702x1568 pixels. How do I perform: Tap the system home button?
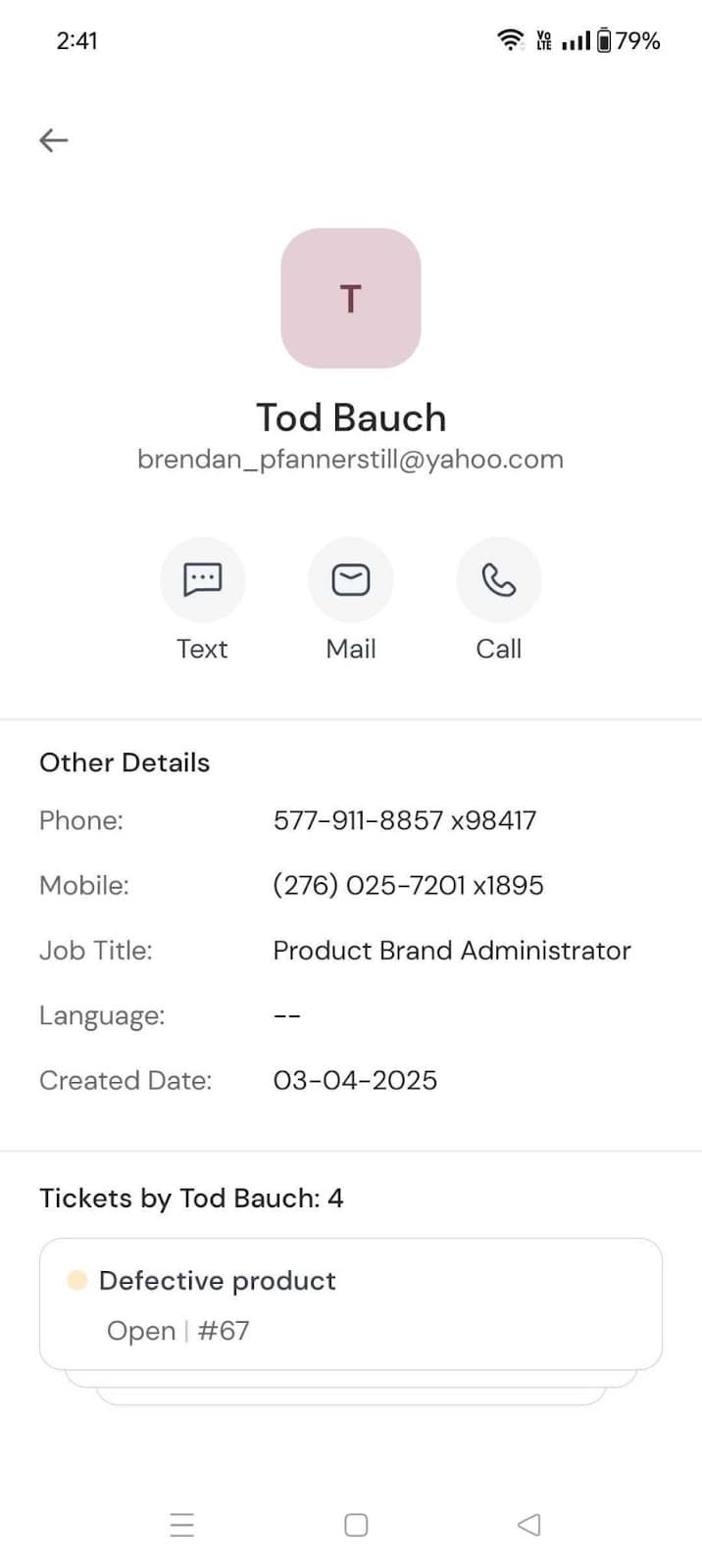point(356,1525)
